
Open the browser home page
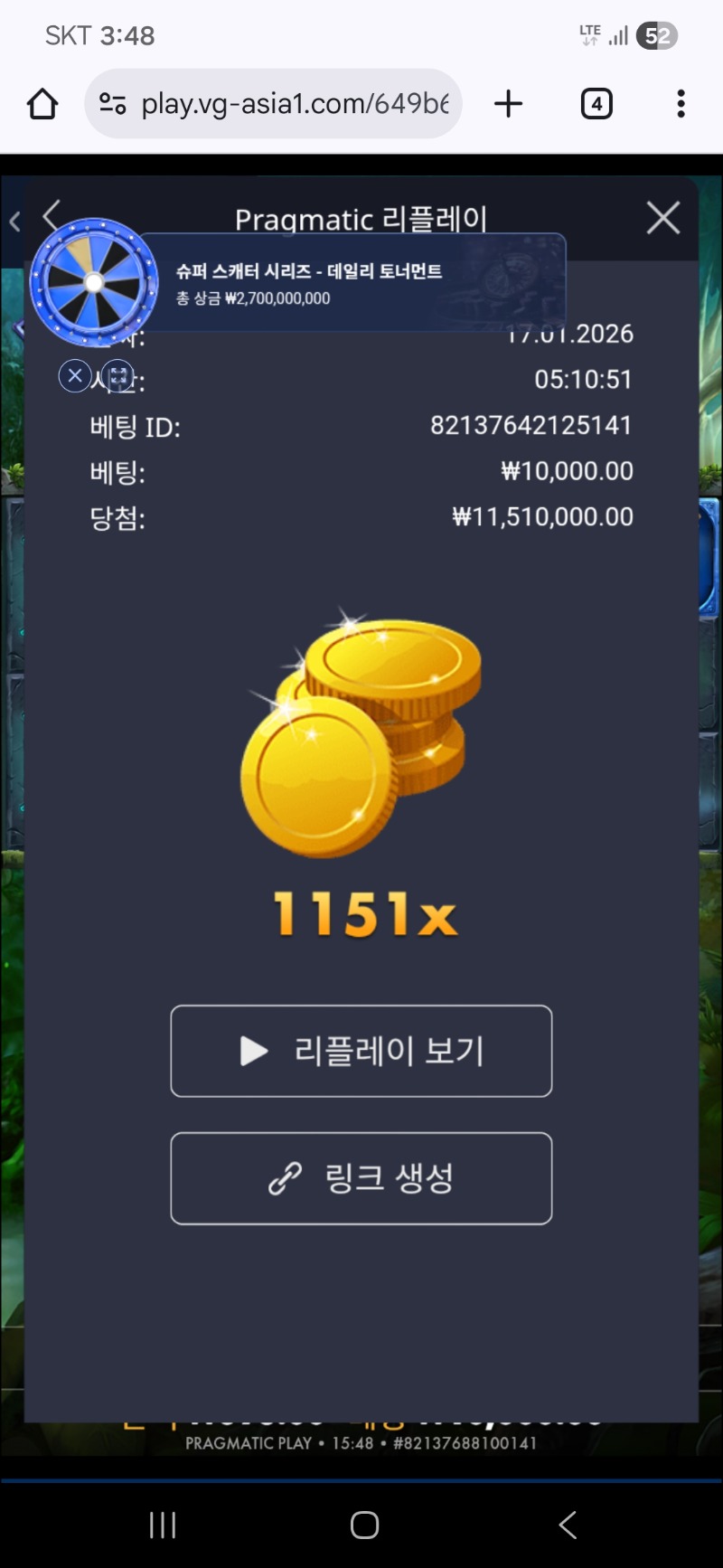click(x=42, y=104)
